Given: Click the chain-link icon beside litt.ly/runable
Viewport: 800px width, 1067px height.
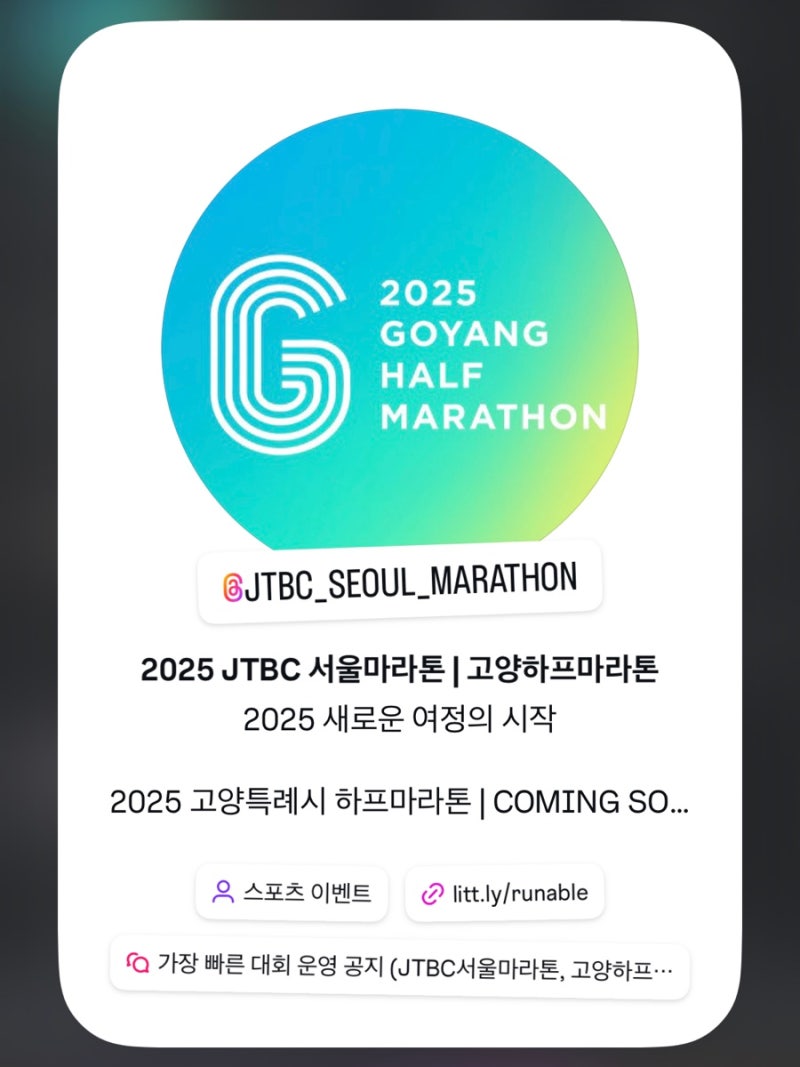Looking at the screenshot, I should point(431,890).
